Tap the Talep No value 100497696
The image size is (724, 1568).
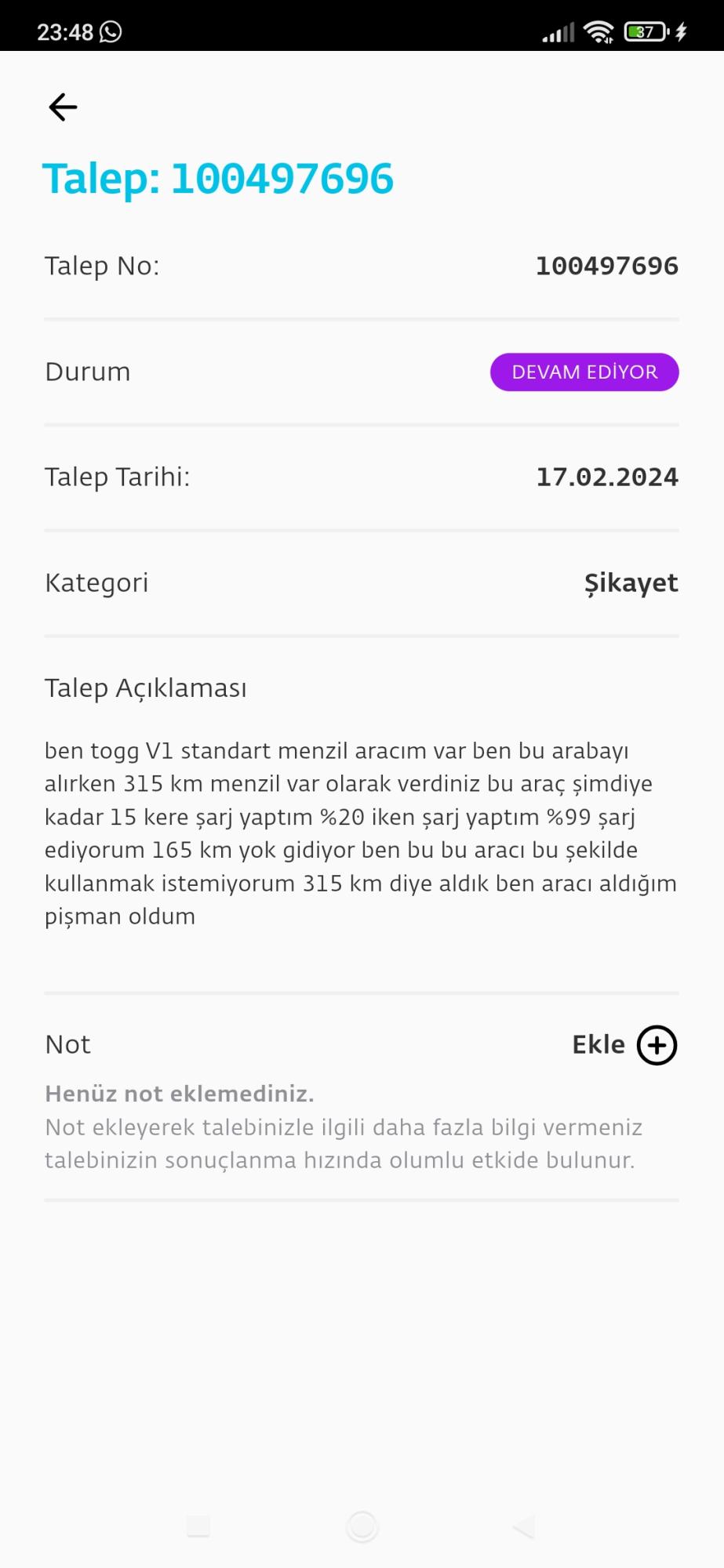607,266
